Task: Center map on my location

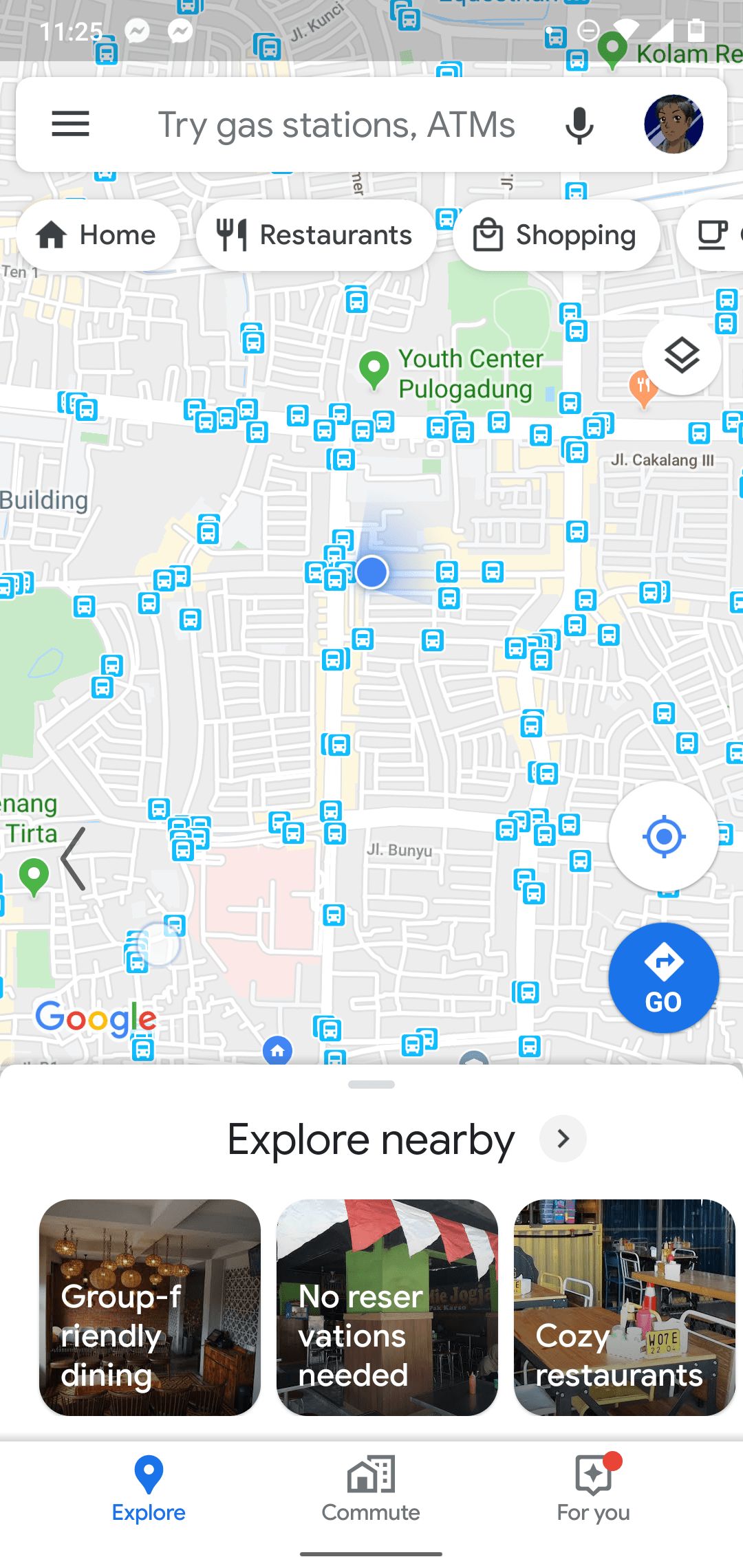Action: click(663, 836)
